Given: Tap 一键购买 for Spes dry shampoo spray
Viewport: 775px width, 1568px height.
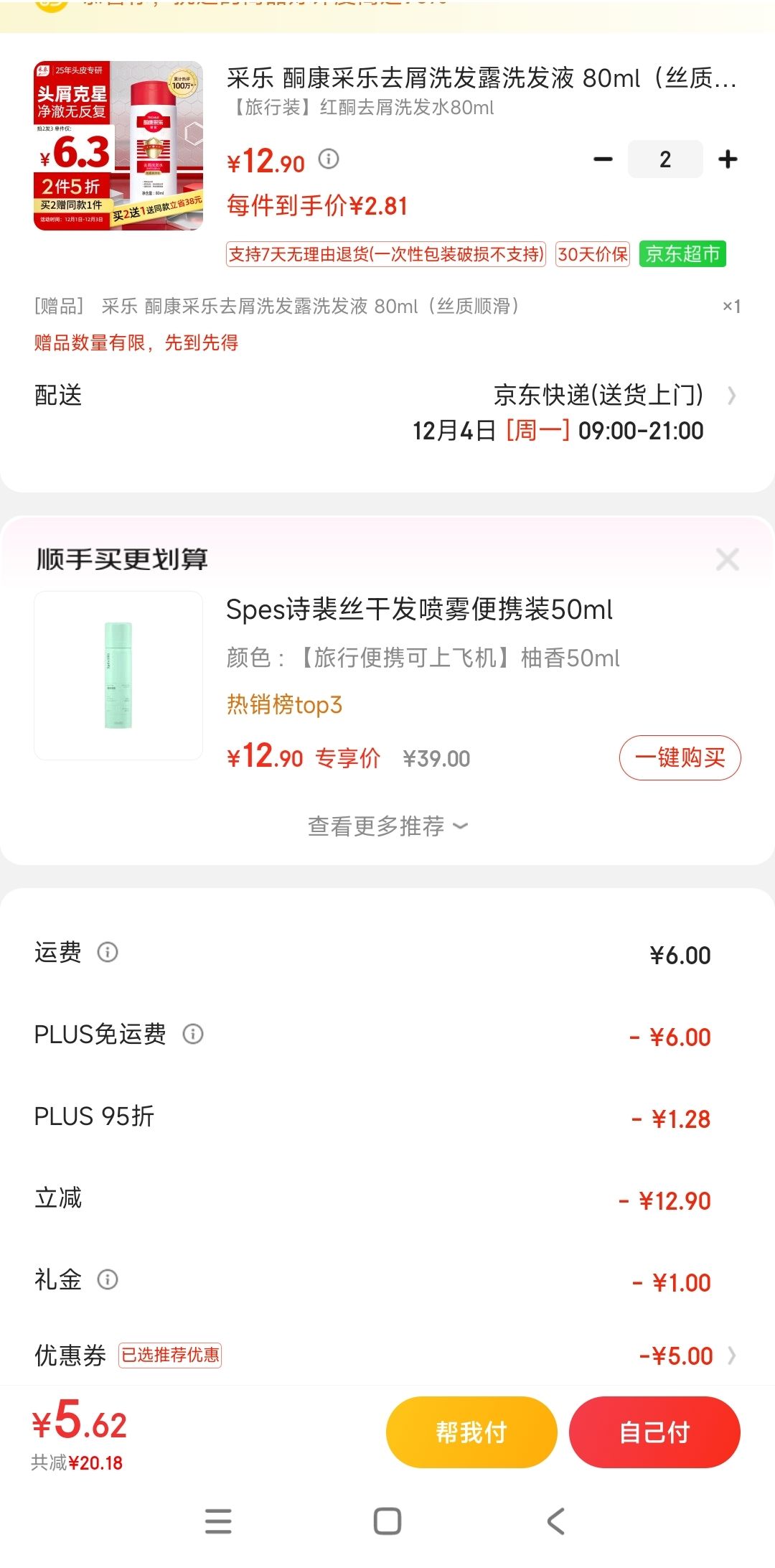Looking at the screenshot, I should 680,757.
